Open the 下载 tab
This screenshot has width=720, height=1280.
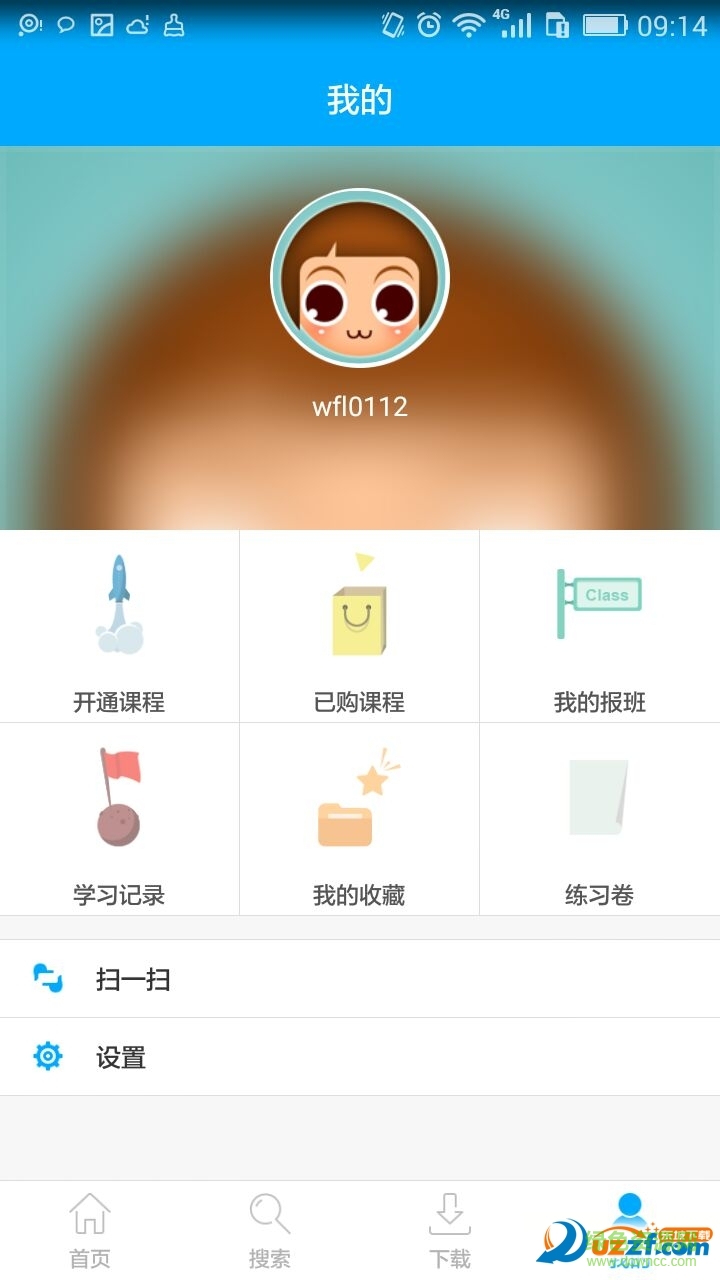pyautogui.click(x=449, y=1230)
